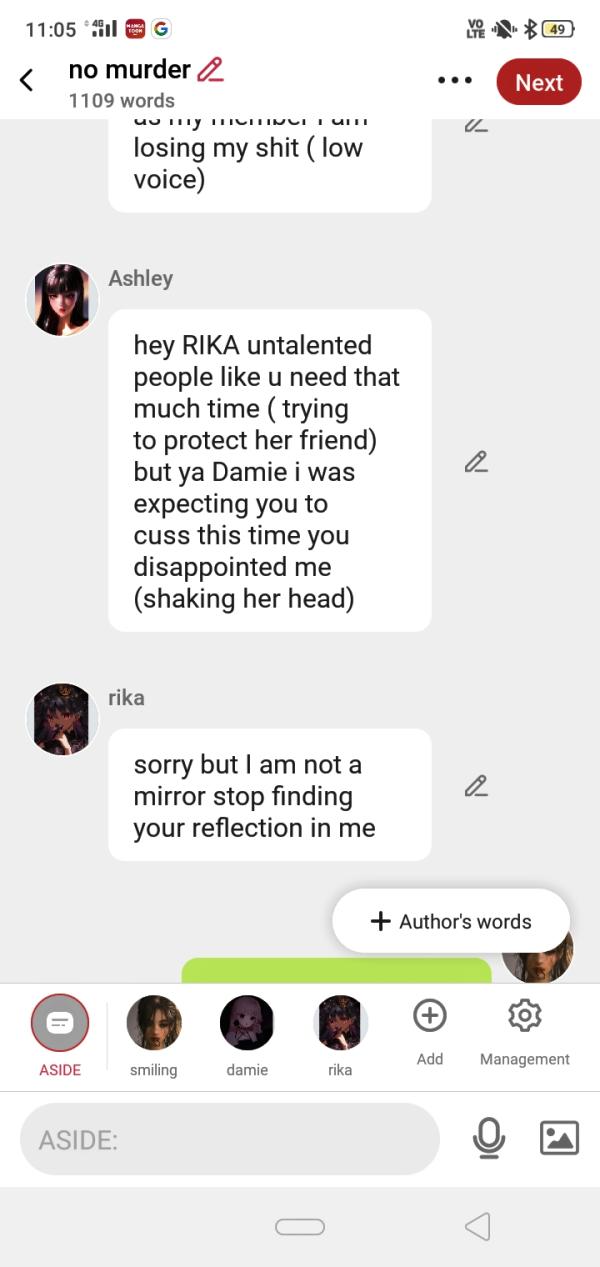Open Ashley's avatar
The image size is (600, 1267).
pyautogui.click(x=62, y=300)
